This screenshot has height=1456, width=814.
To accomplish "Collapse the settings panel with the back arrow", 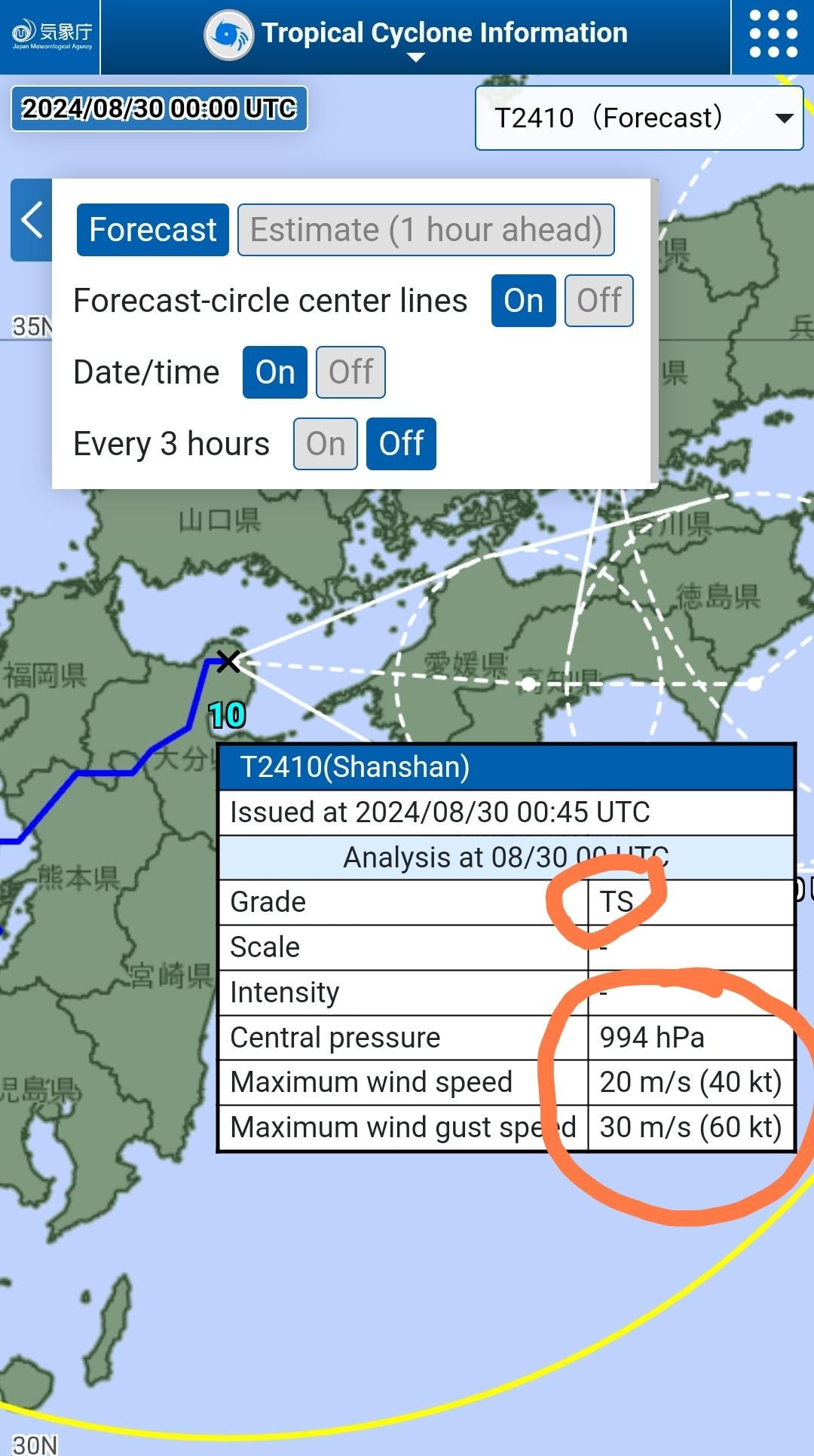I will click(x=32, y=221).
